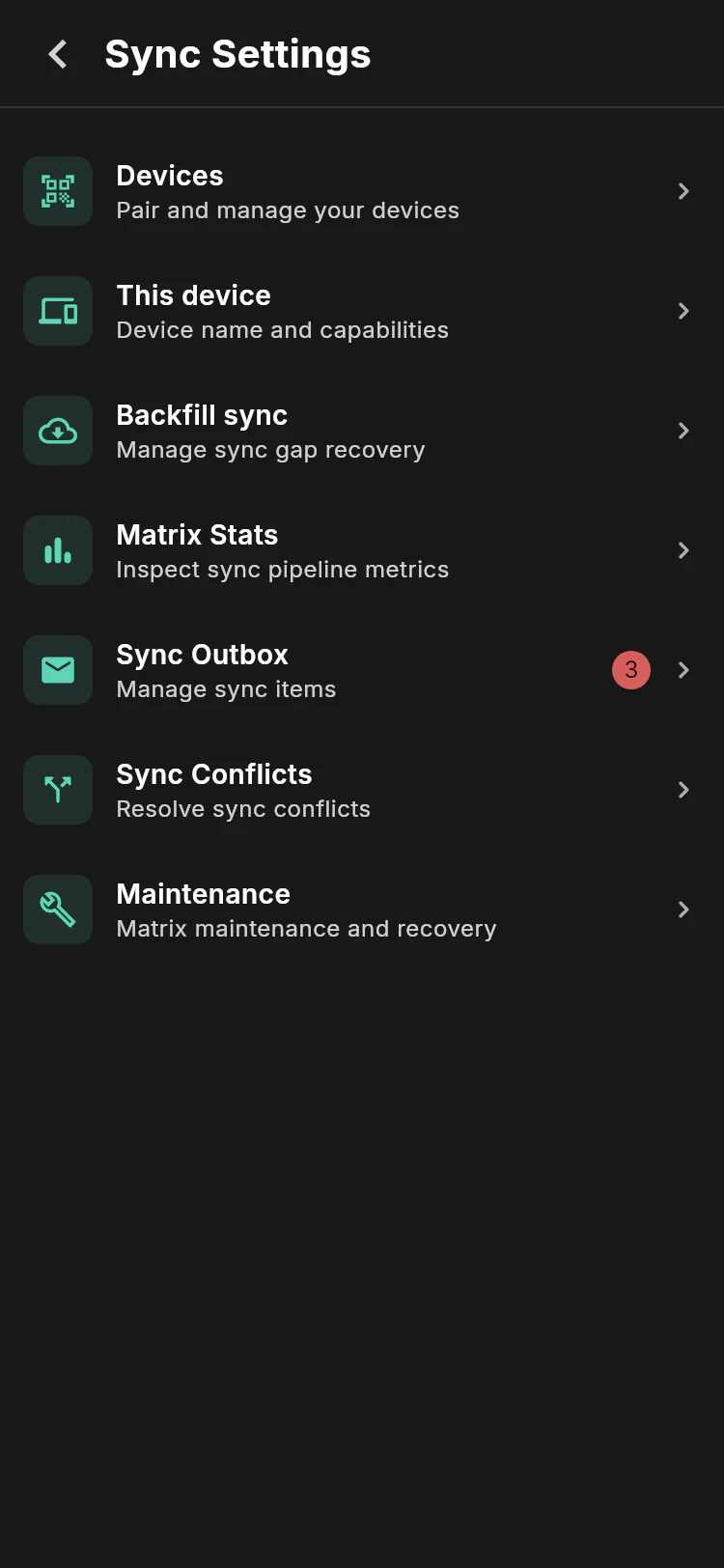
Task: View Matrix Stats metrics
Action: (x=362, y=550)
